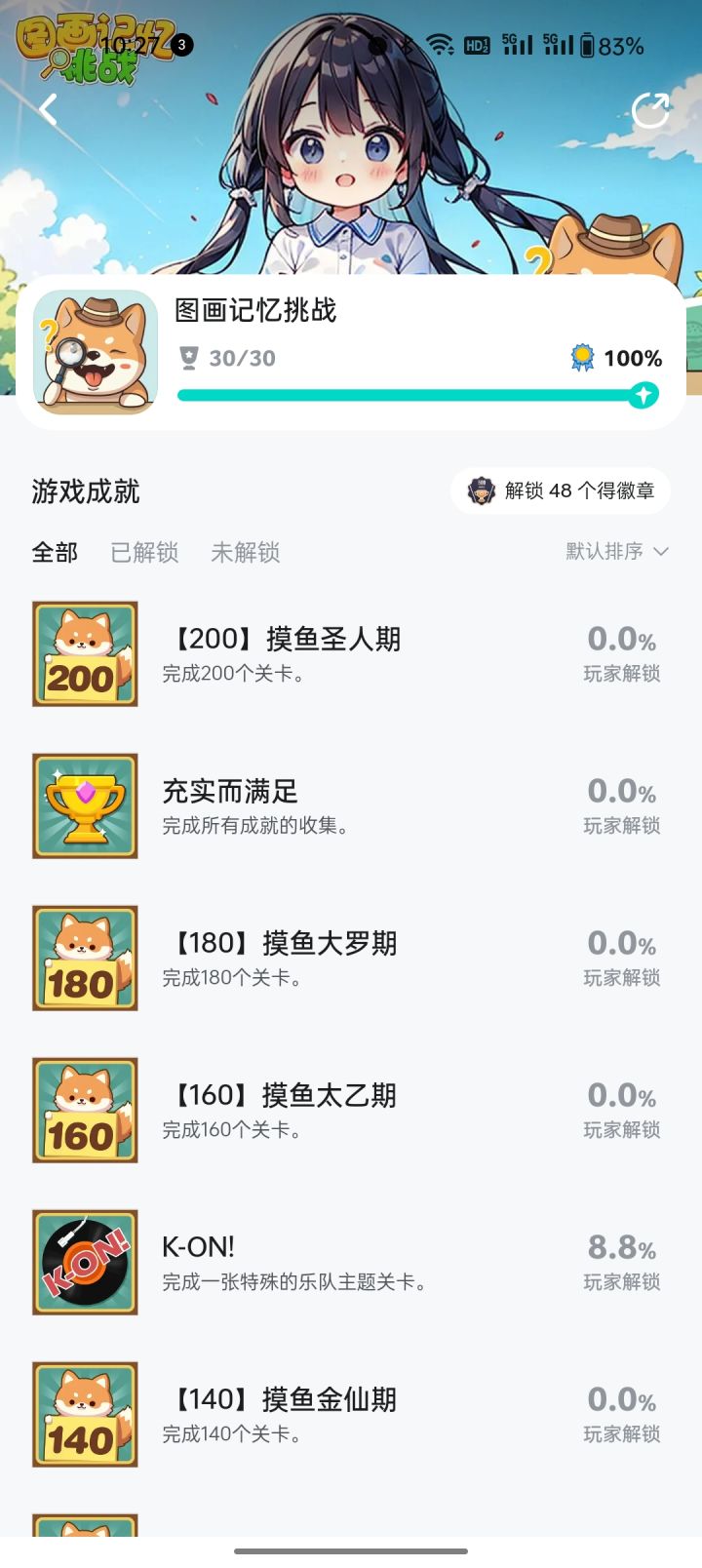
Task: Select the K-ON! vinyl record badge icon
Action: point(84,1262)
